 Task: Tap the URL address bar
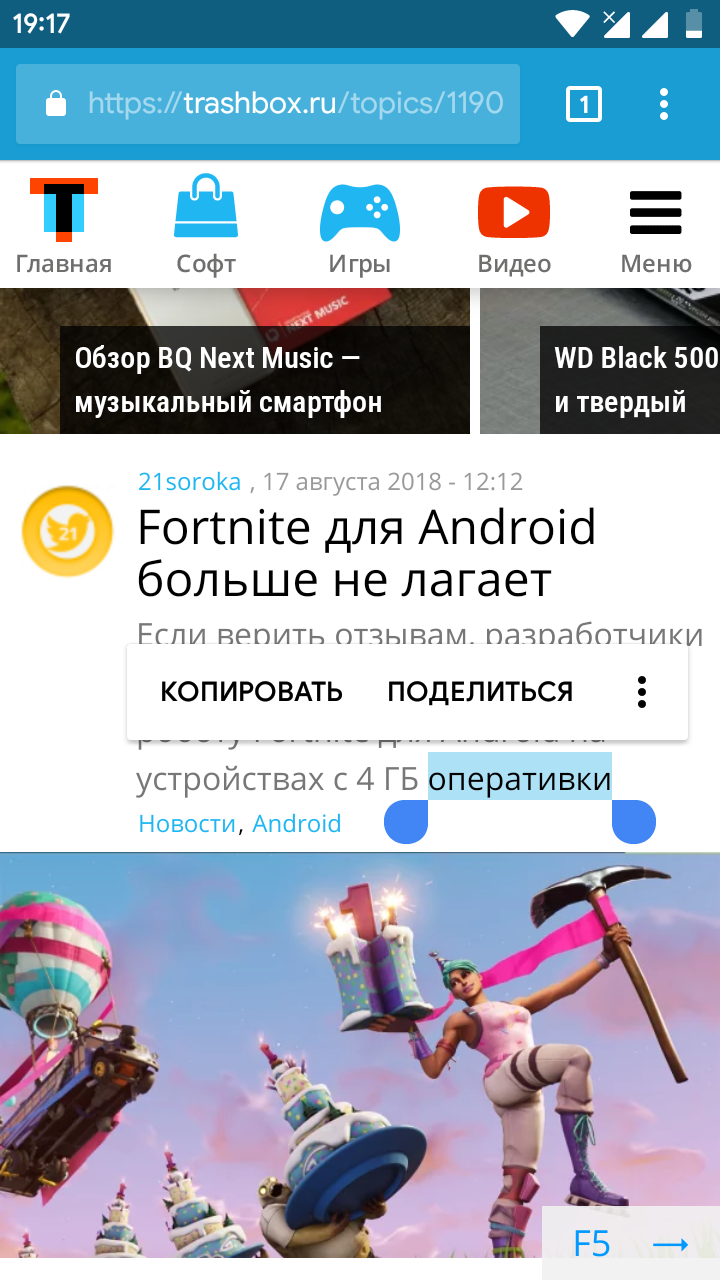click(x=268, y=104)
